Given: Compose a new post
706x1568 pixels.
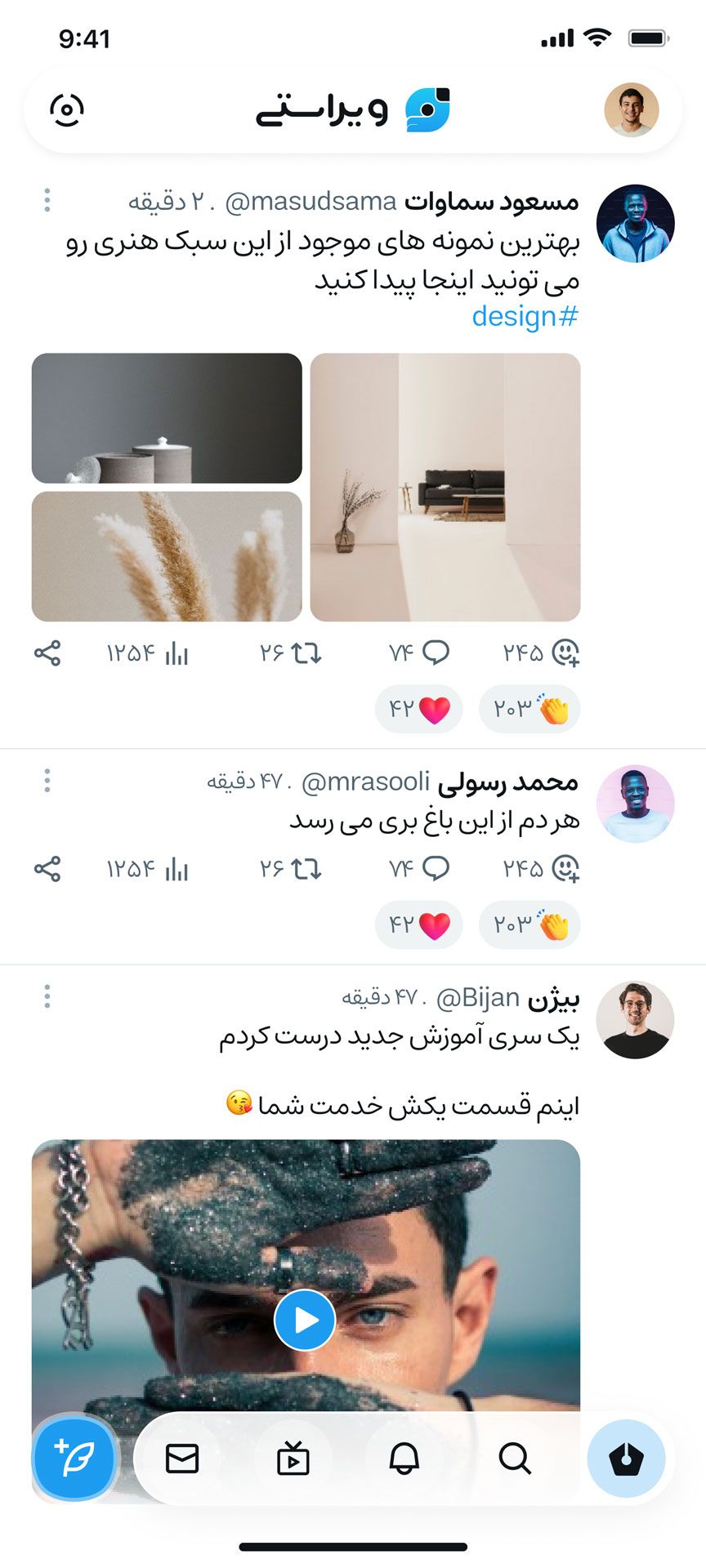Looking at the screenshot, I should pos(74,1458).
